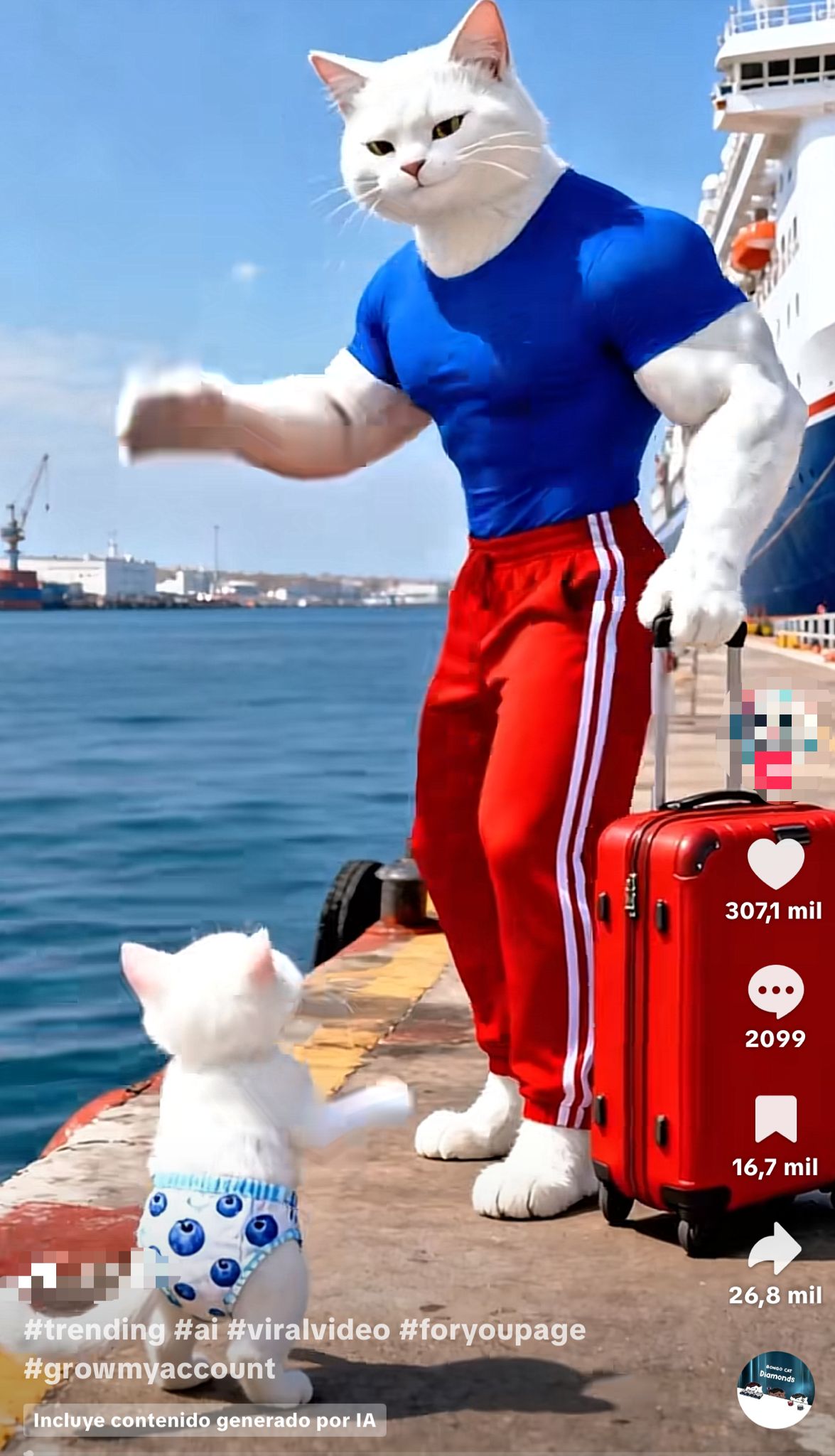Open the #foryoupage hashtag

click(x=492, y=1329)
